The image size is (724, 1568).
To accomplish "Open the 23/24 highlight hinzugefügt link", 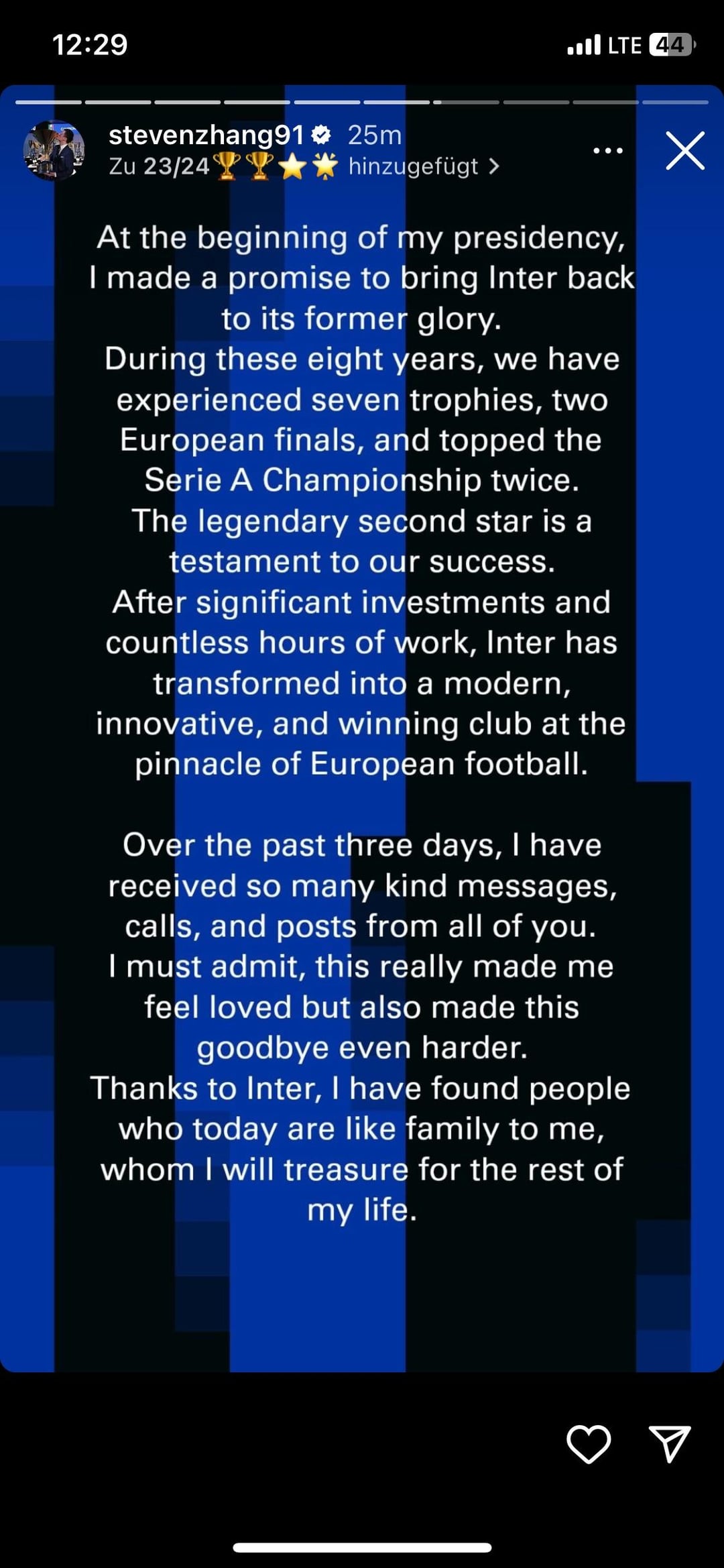I will (x=304, y=166).
